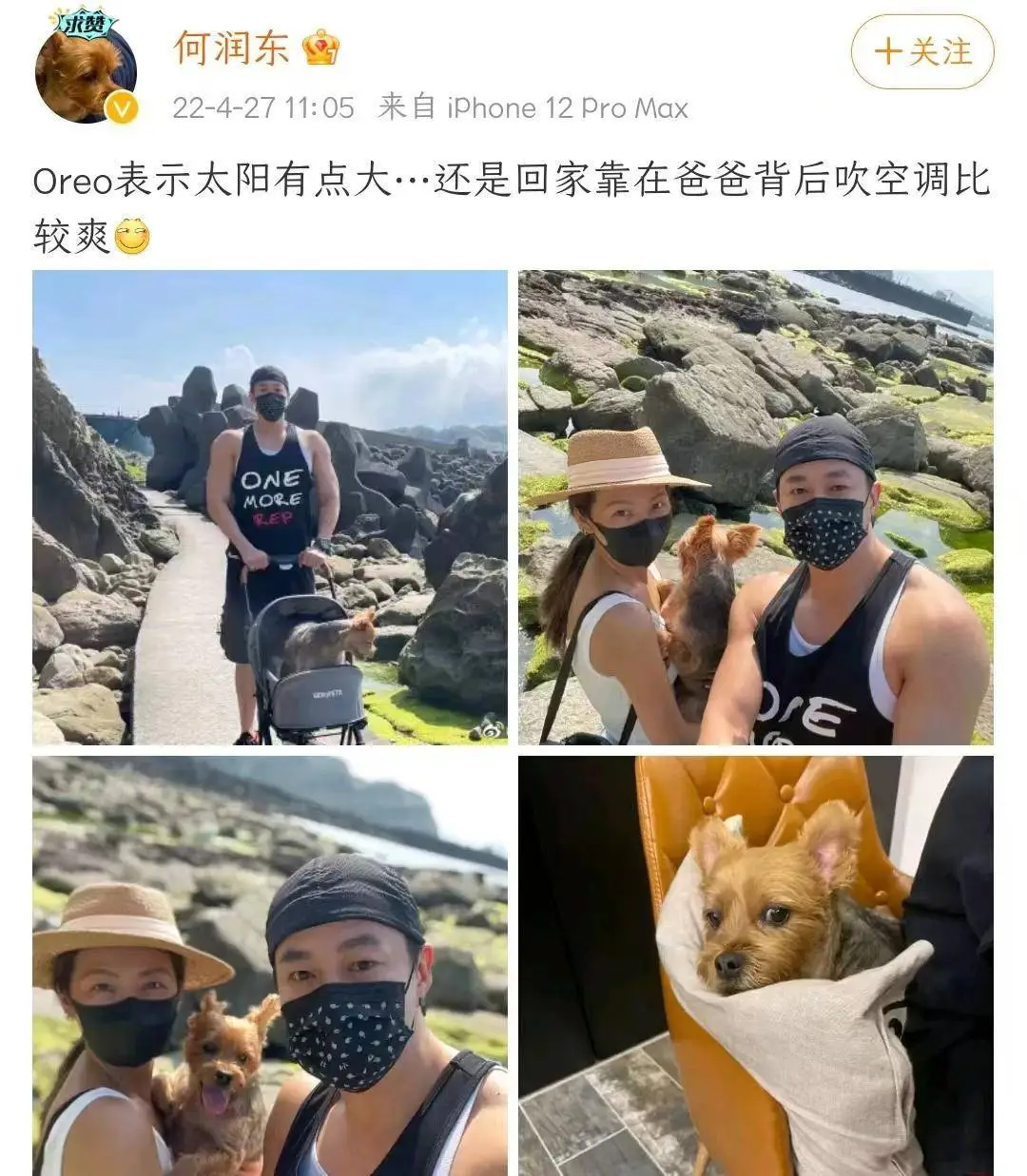Open close-up selfie with dog's tongue out
This screenshot has height=1176, width=1027.
[270, 965]
